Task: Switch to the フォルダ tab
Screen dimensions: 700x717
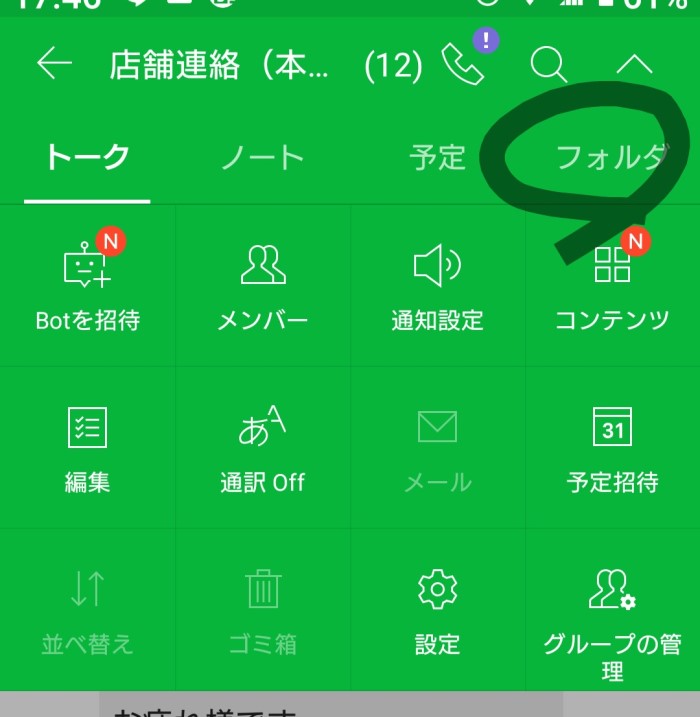Action: (x=611, y=157)
